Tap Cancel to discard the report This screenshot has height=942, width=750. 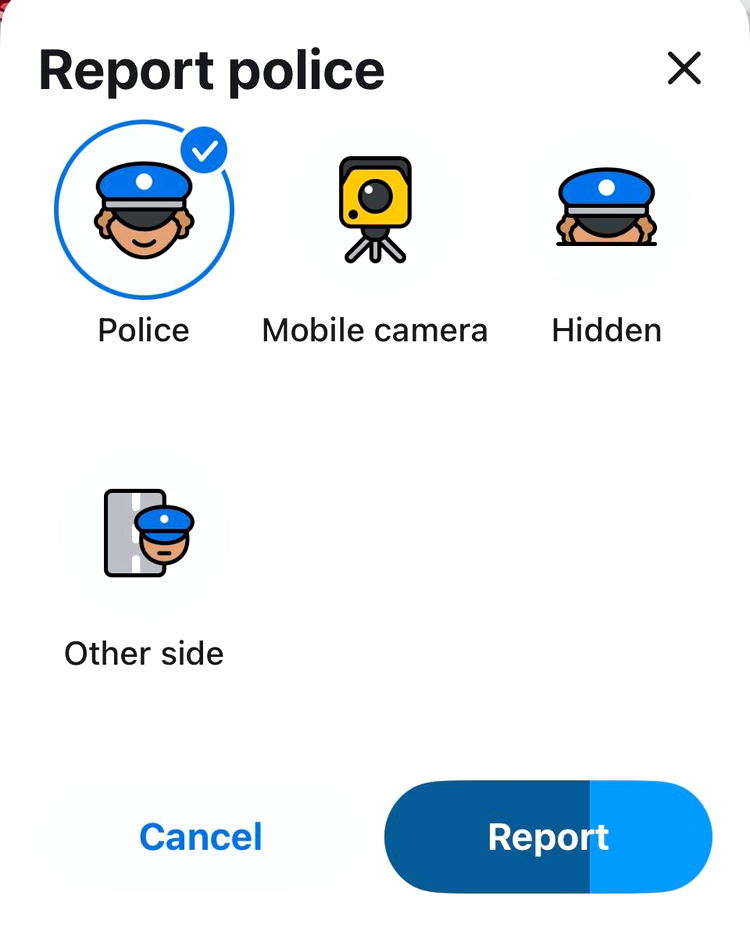coord(201,837)
